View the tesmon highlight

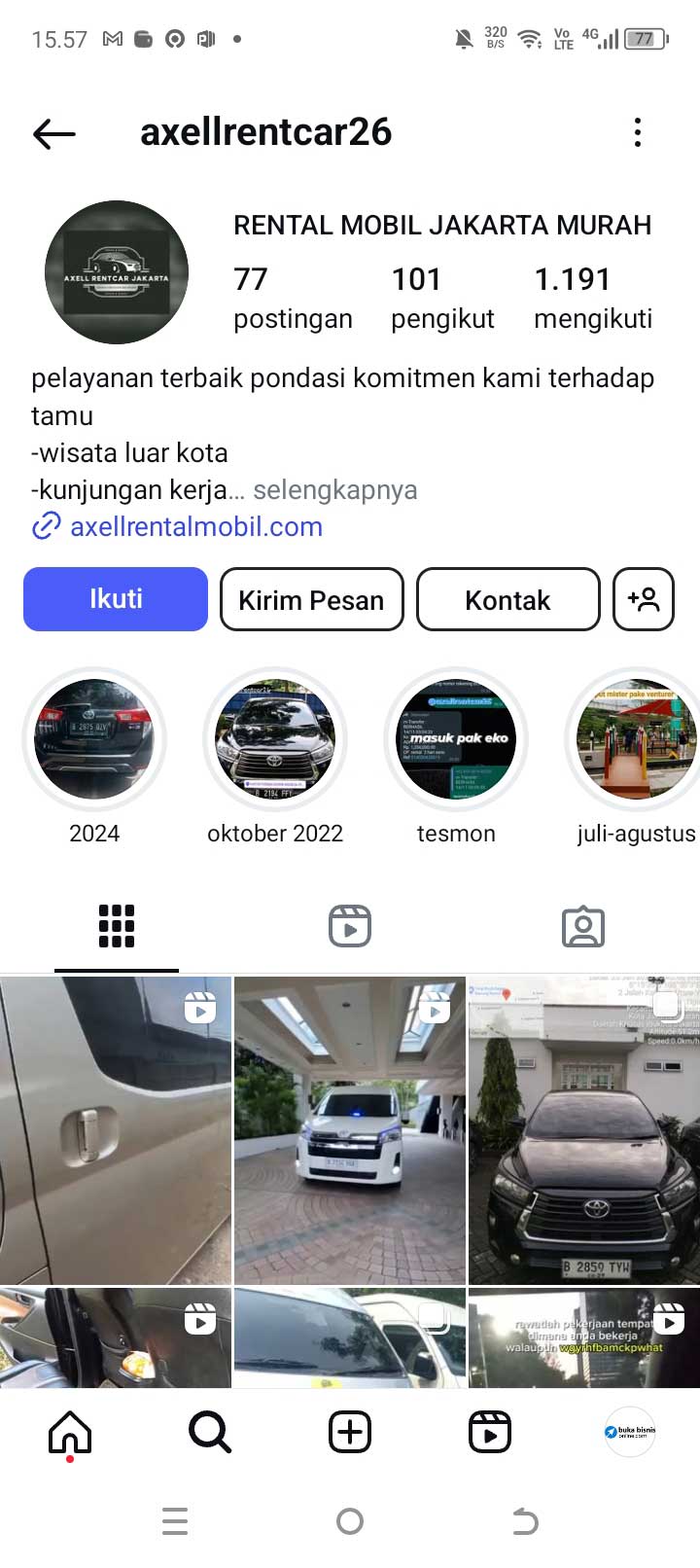[456, 739]
